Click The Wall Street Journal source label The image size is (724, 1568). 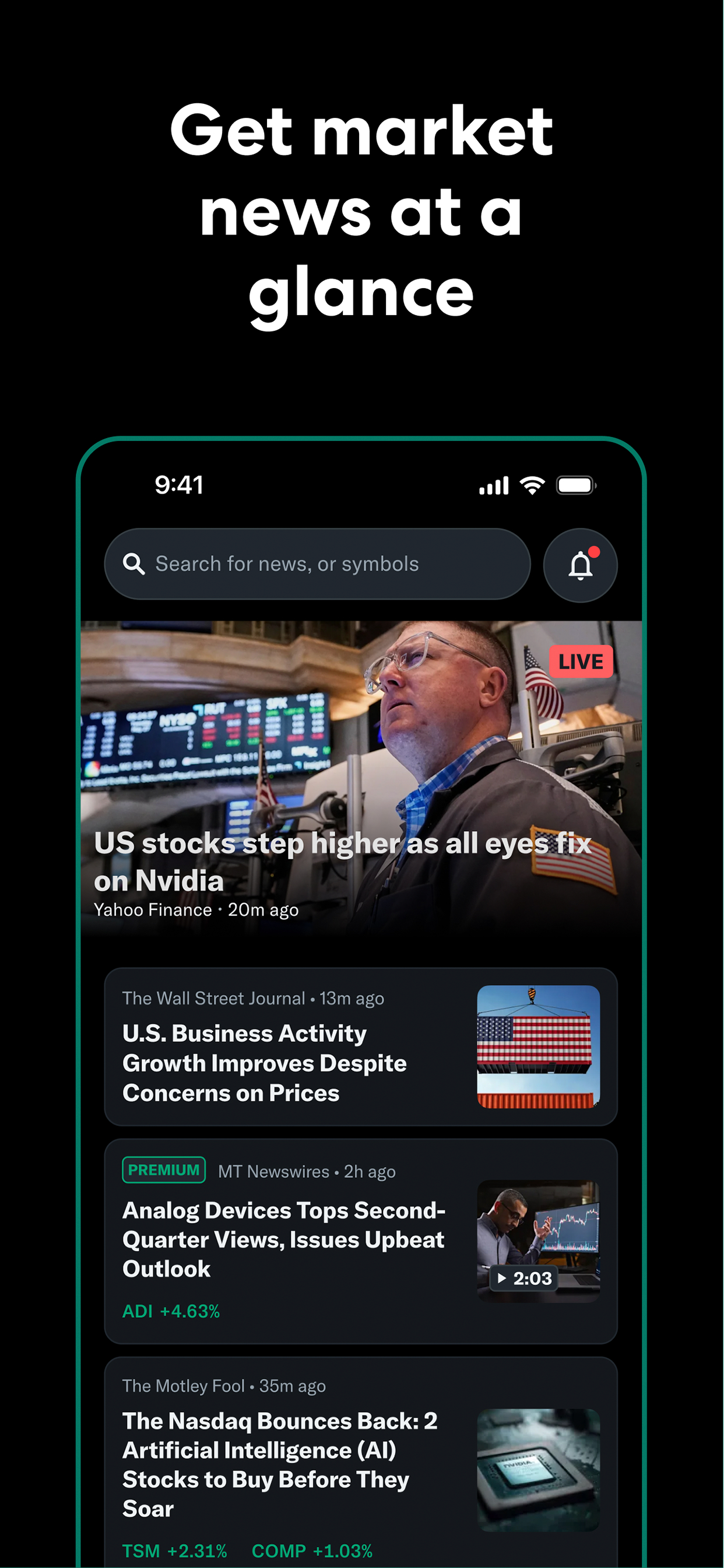(x=213, y=999)
